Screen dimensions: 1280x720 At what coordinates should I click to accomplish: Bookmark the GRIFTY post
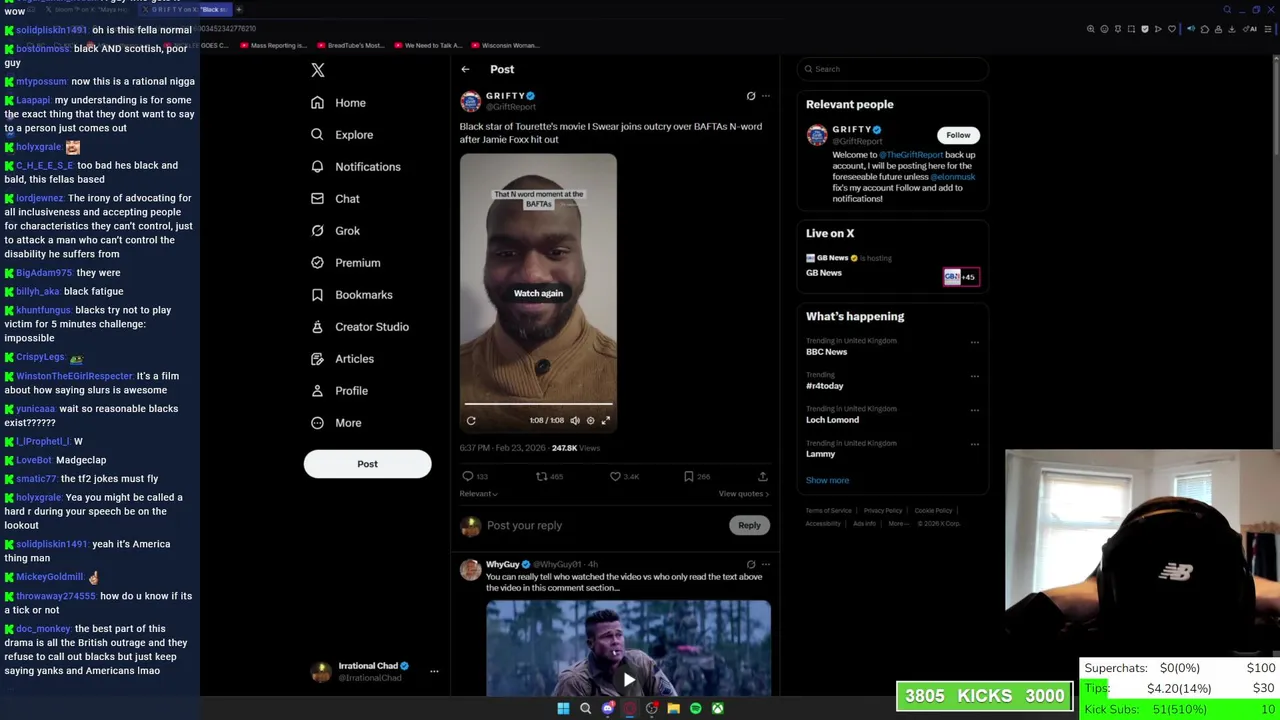pyautogui.click(x=689, y=477)
